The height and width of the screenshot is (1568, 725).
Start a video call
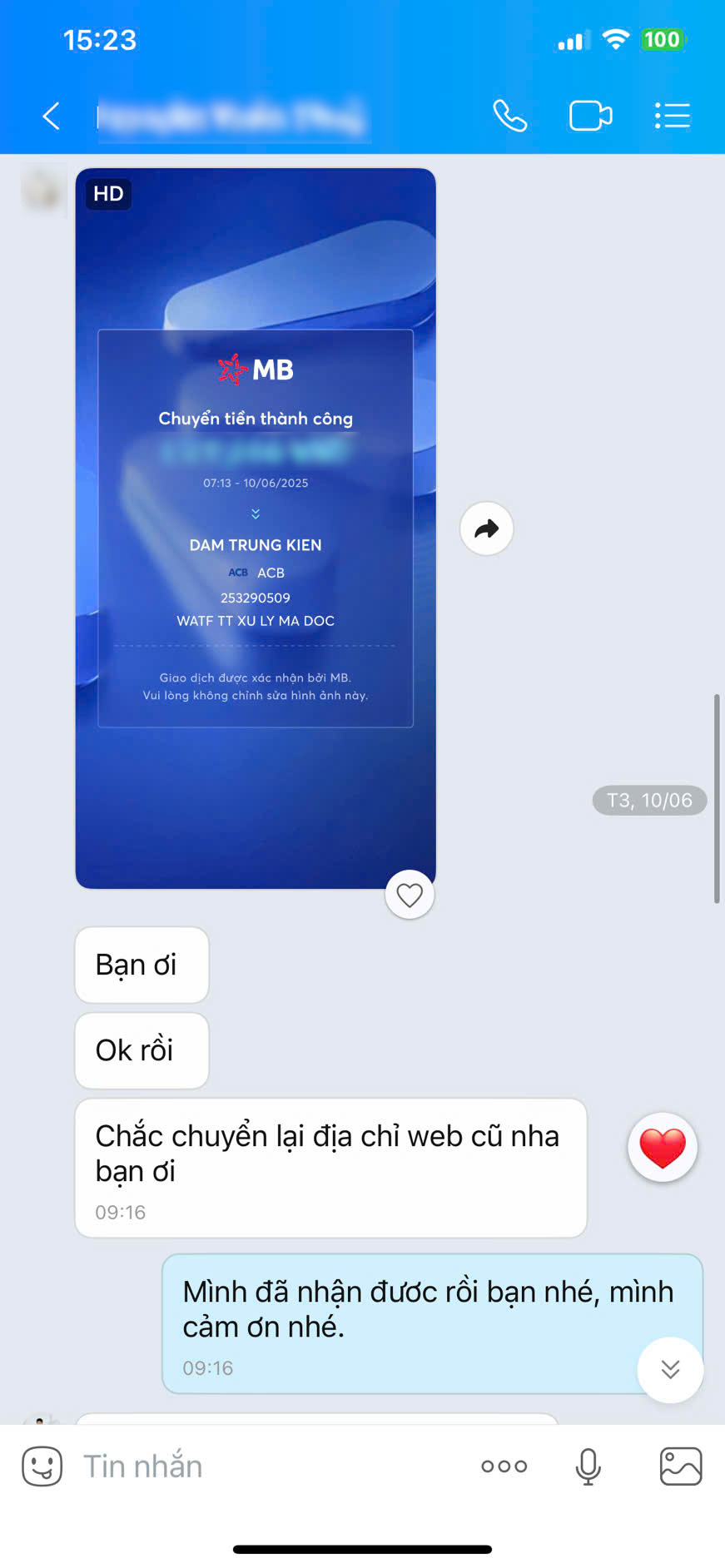(590, 116)
